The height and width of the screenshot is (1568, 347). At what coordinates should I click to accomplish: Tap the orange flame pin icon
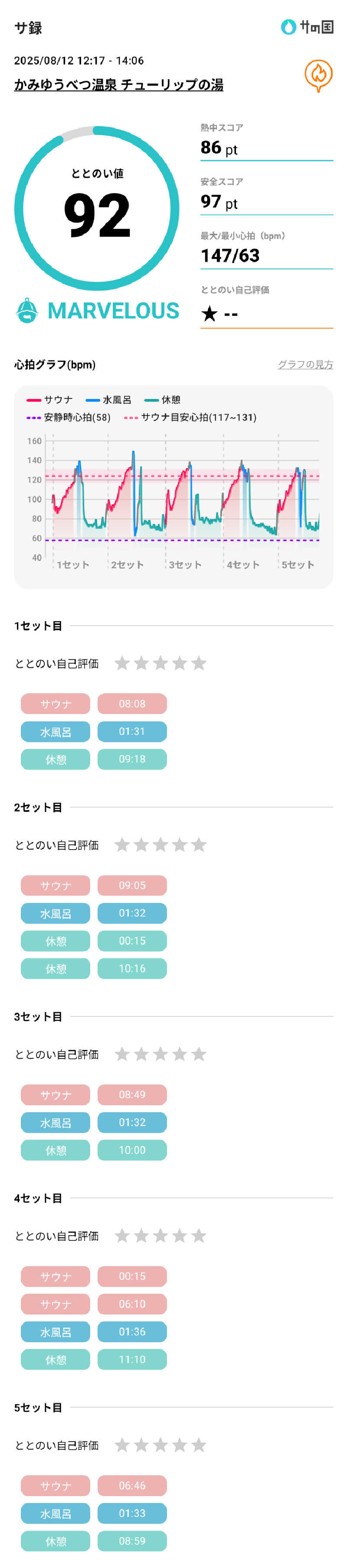(x=318, y=75)
